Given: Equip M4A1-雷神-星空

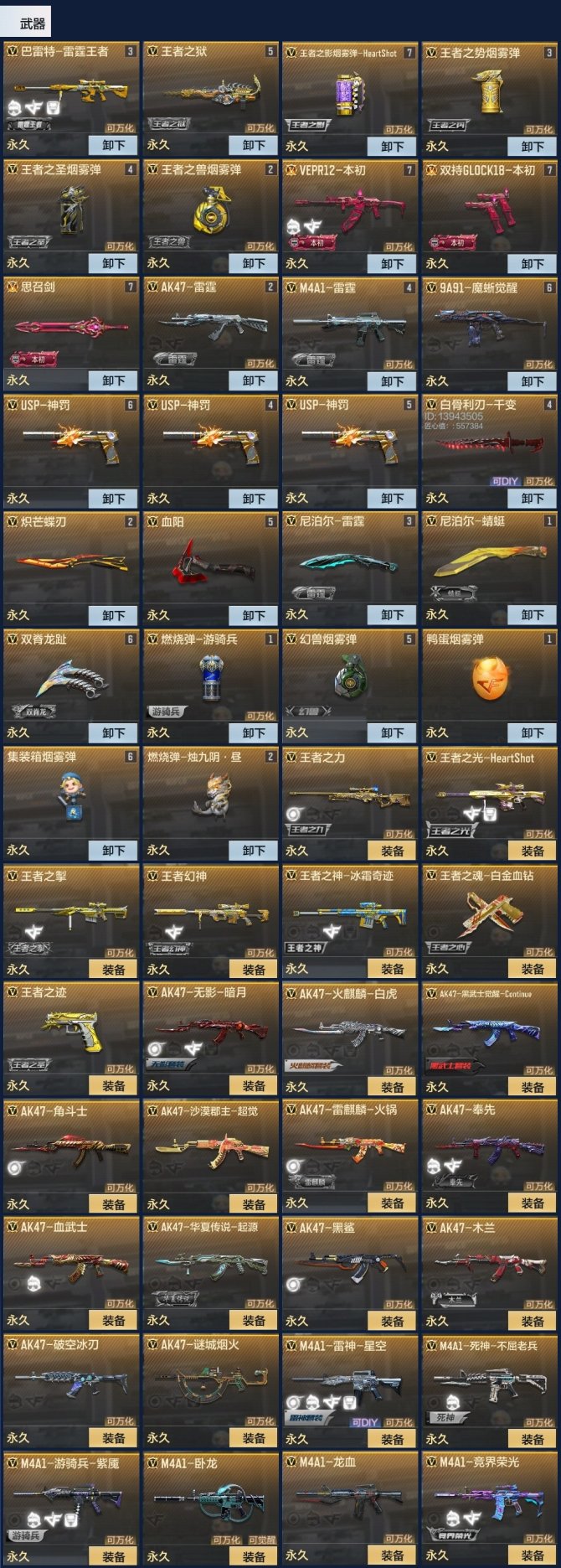Looking at the screenshot, I should point(392,1438).
